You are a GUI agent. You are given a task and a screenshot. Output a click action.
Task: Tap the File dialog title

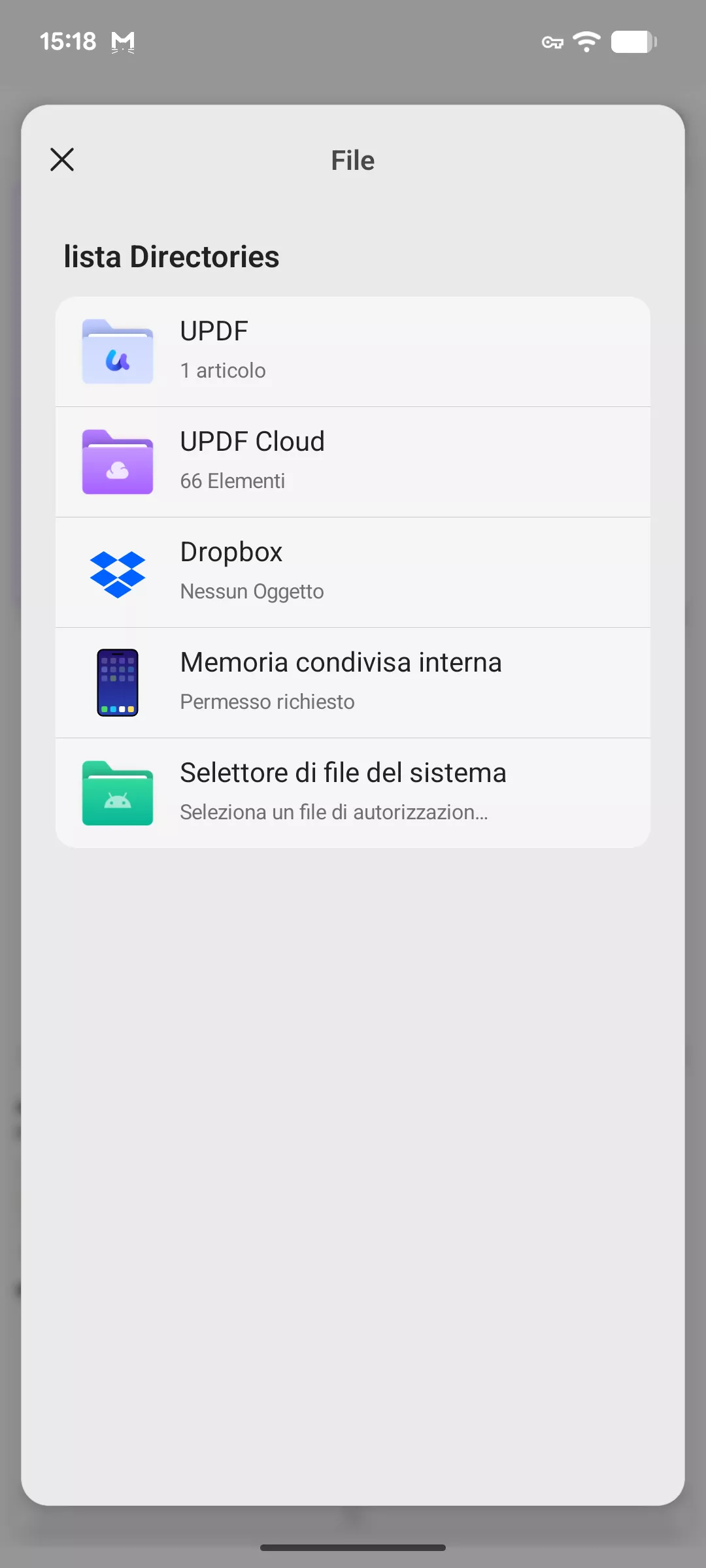coord(352,160)
